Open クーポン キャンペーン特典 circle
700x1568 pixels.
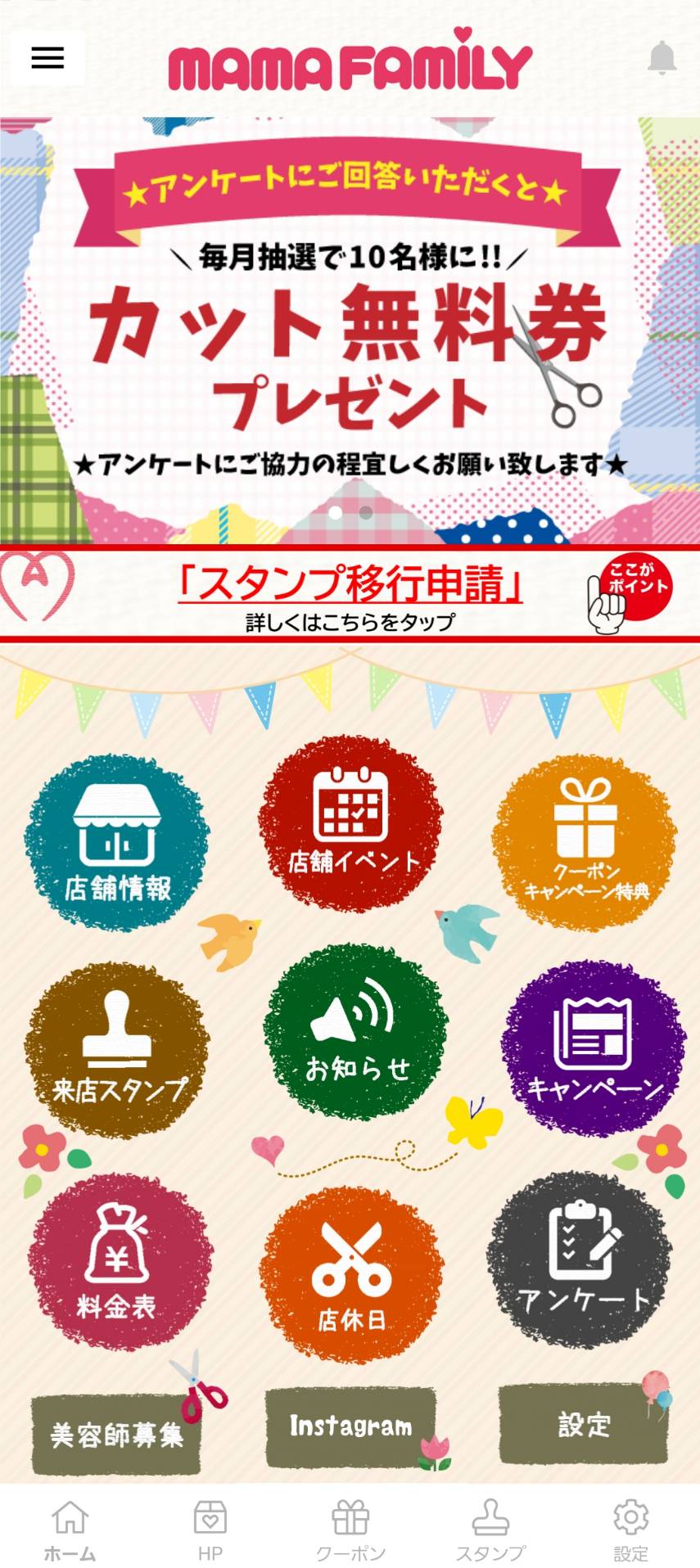point(585,843)
